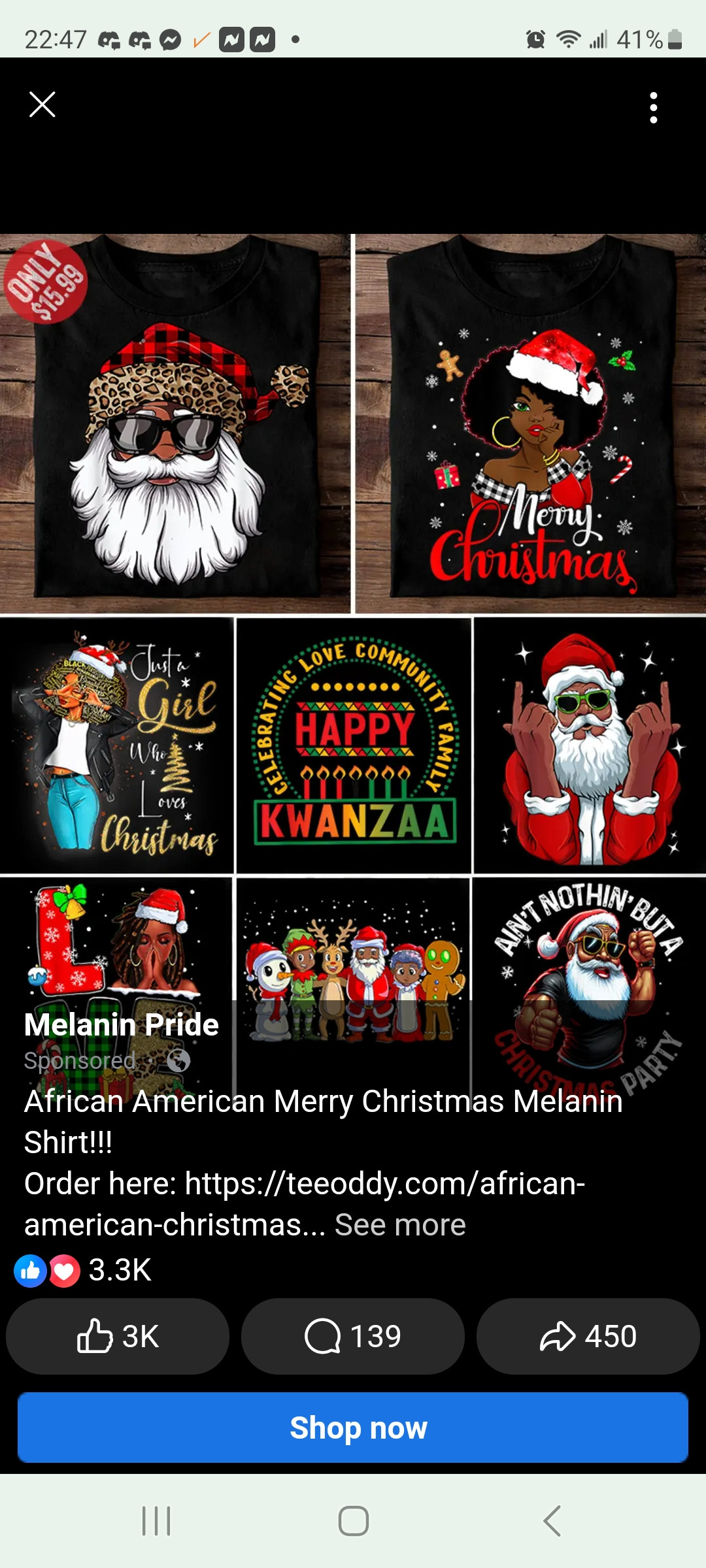Image resolution: width=706 pixels, height=1568 pixels.
Task: Open the three-dot overflow menu
Action: 653,108
